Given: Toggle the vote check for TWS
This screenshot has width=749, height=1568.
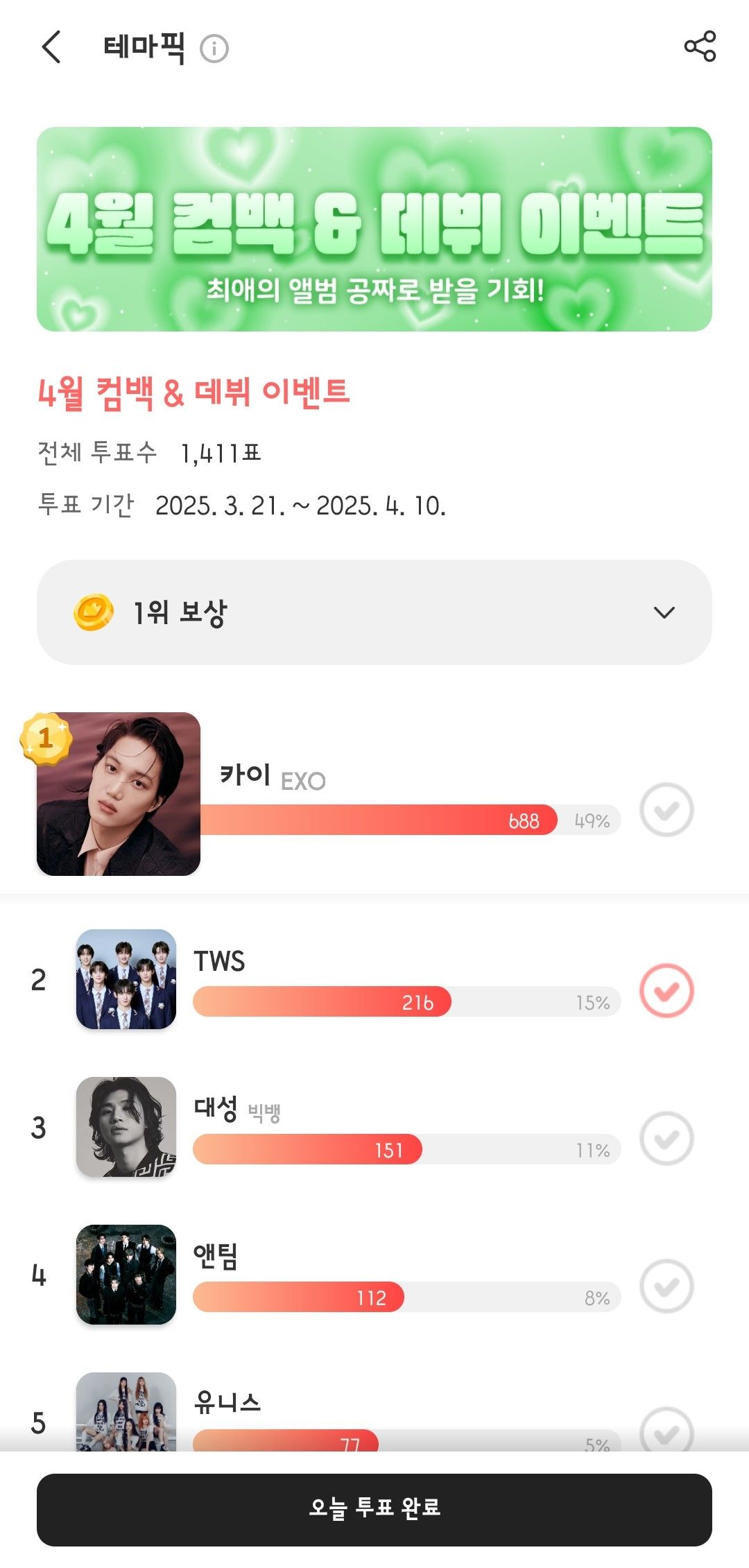Looking at the screenshot, I should tap(666, 991).
